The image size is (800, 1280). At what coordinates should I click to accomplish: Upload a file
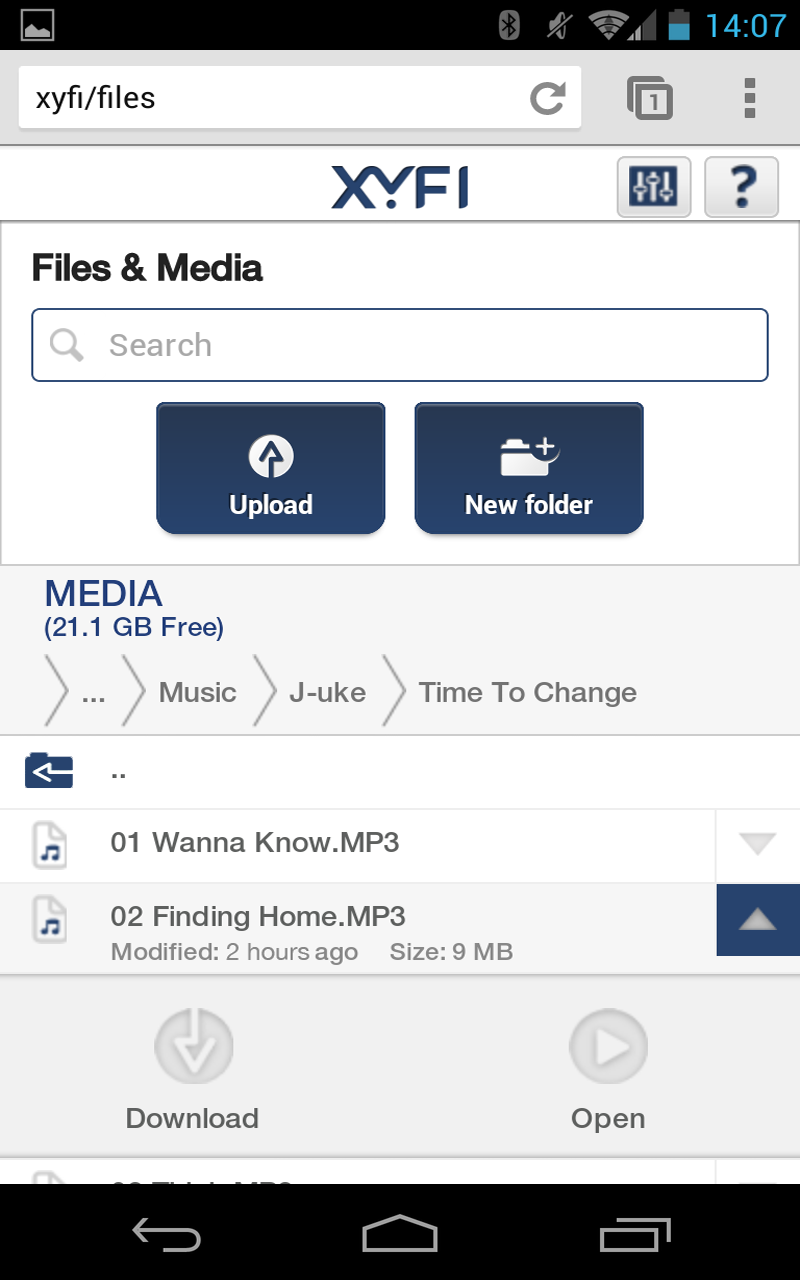point(271,468)
